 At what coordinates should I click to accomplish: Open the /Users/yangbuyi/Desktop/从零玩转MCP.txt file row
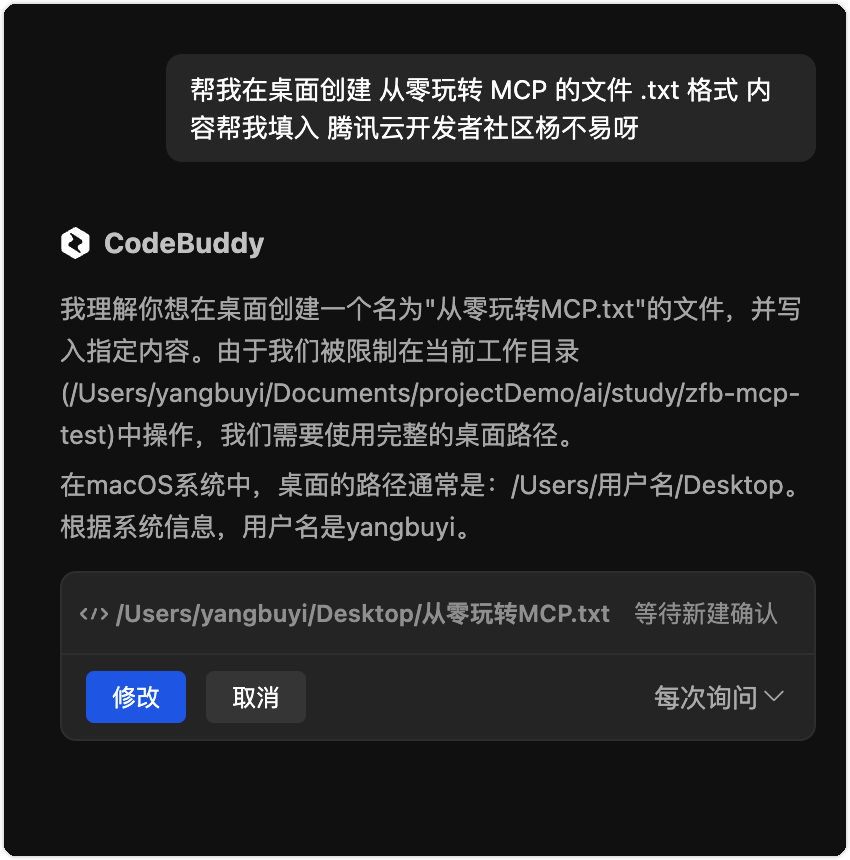[x=438, y=613]
